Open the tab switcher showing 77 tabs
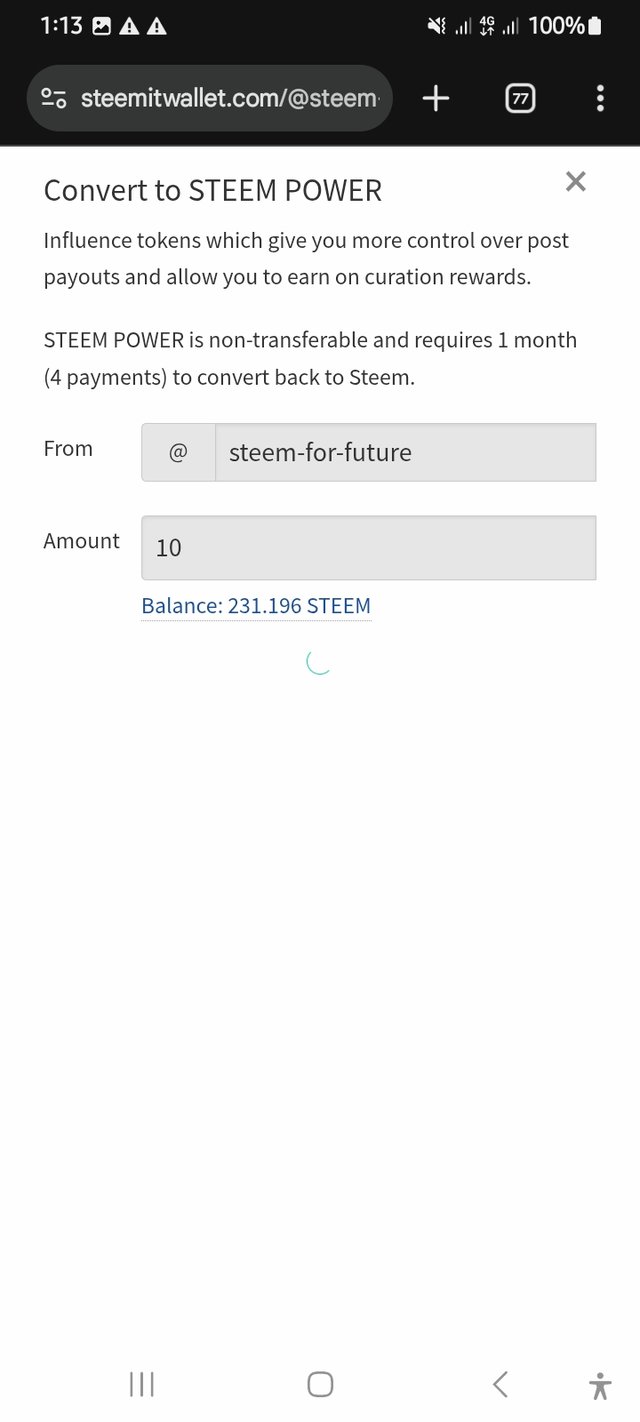Viewport: 640px width, 1422px height. pos(520,98)
